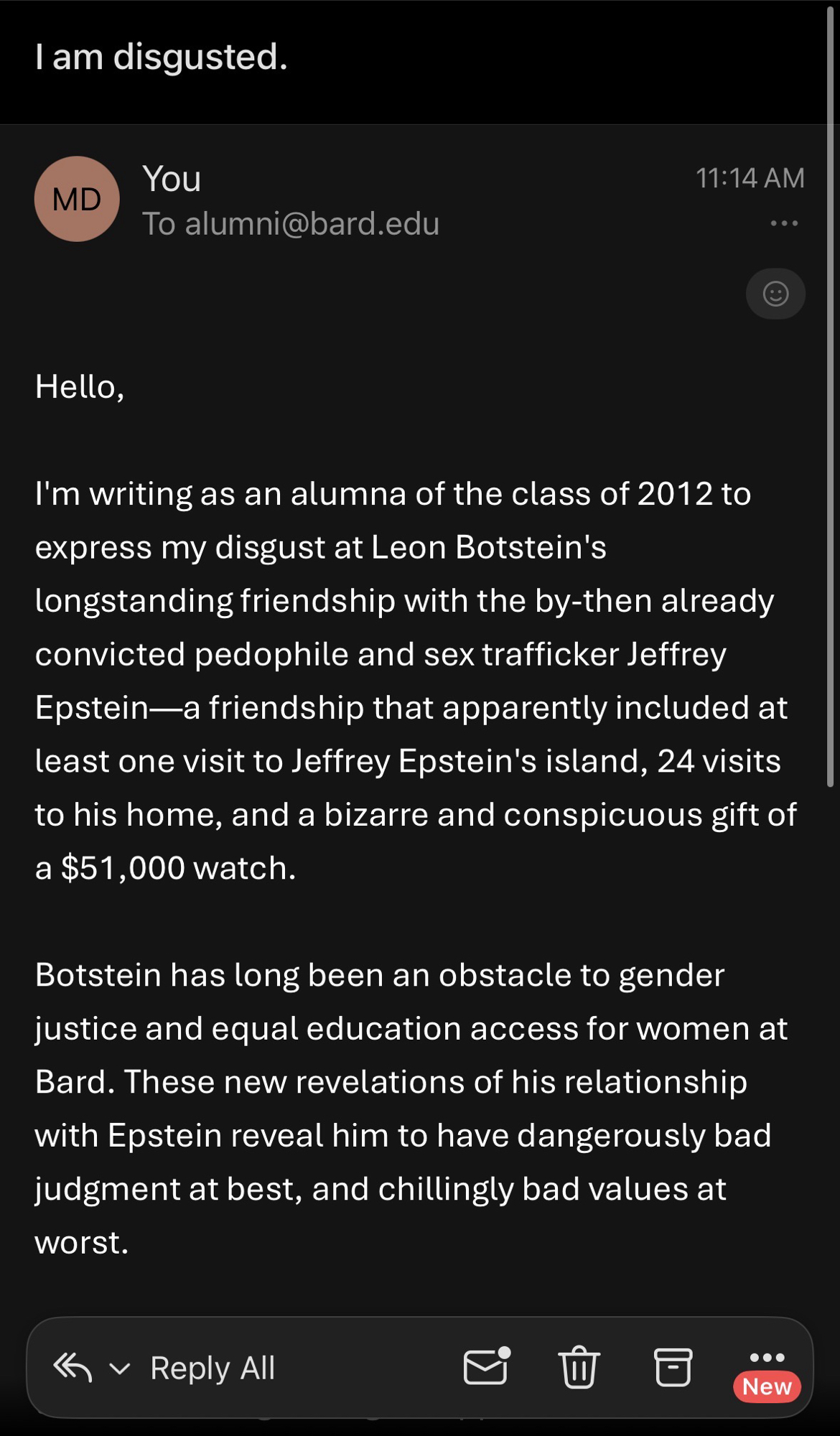
Task: Add an emoji reaction to the message
Action: click(775, 294)
